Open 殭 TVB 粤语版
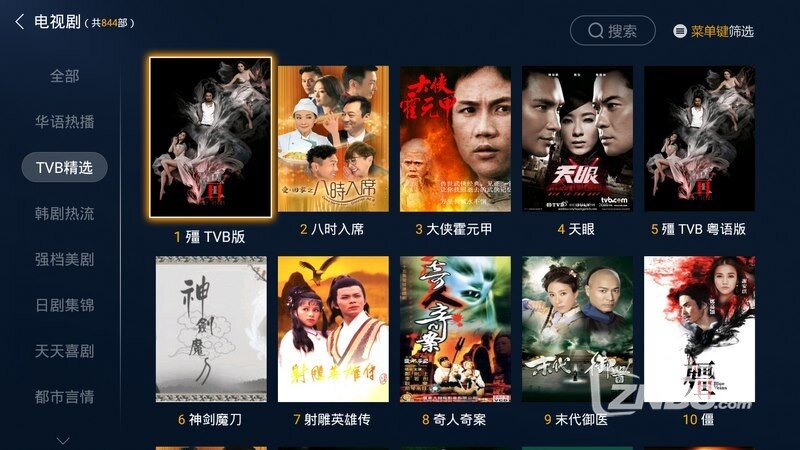800x450 pixels. (699, 138)
